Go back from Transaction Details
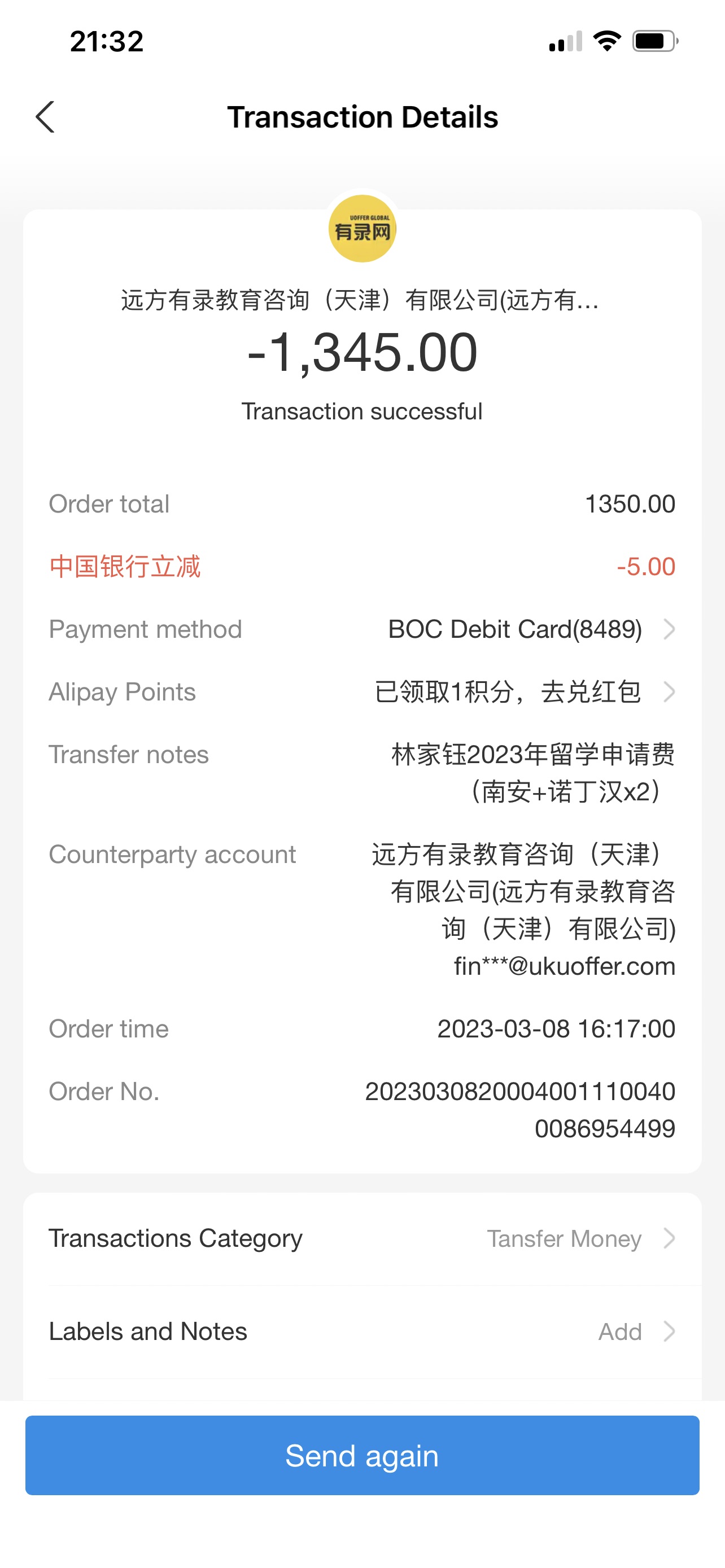This screenshot has width=725, height=1568. click(45, 117)
